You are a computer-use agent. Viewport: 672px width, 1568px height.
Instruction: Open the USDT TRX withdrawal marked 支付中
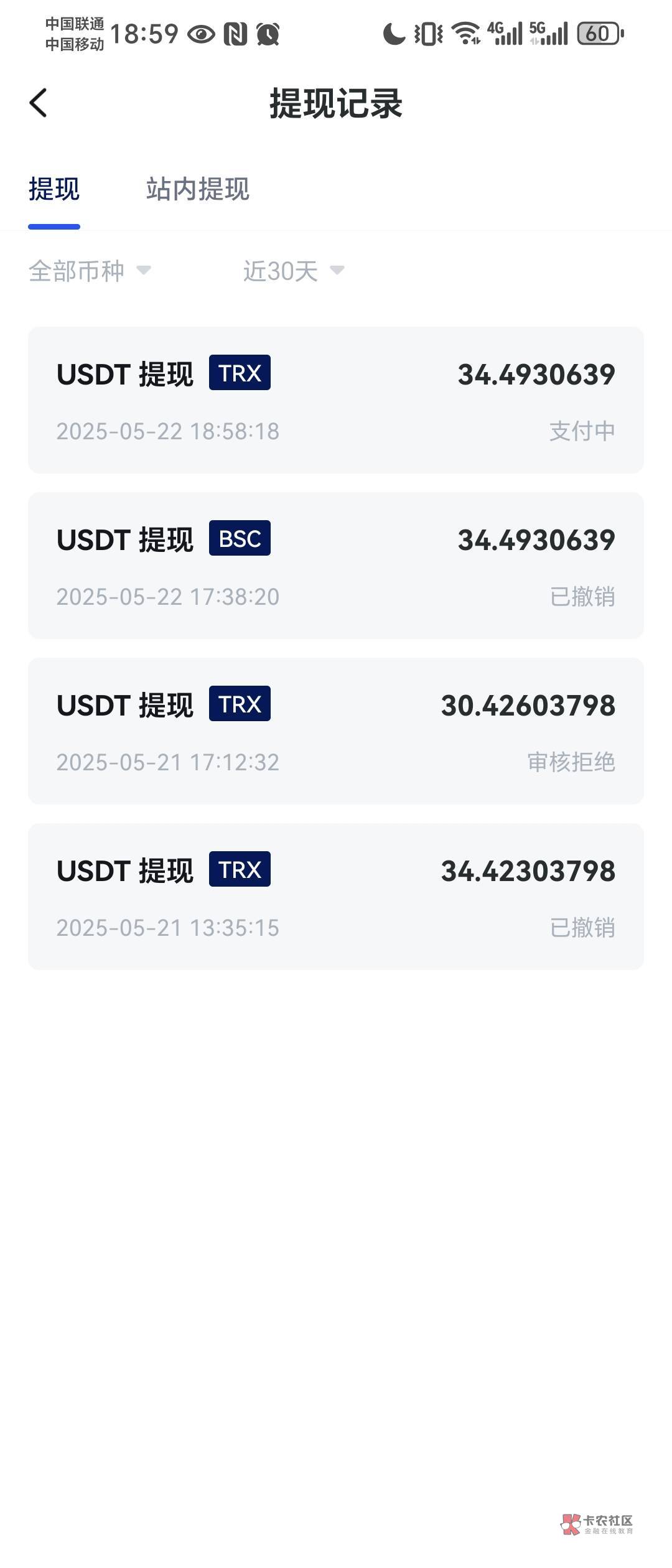click(336, 400)
